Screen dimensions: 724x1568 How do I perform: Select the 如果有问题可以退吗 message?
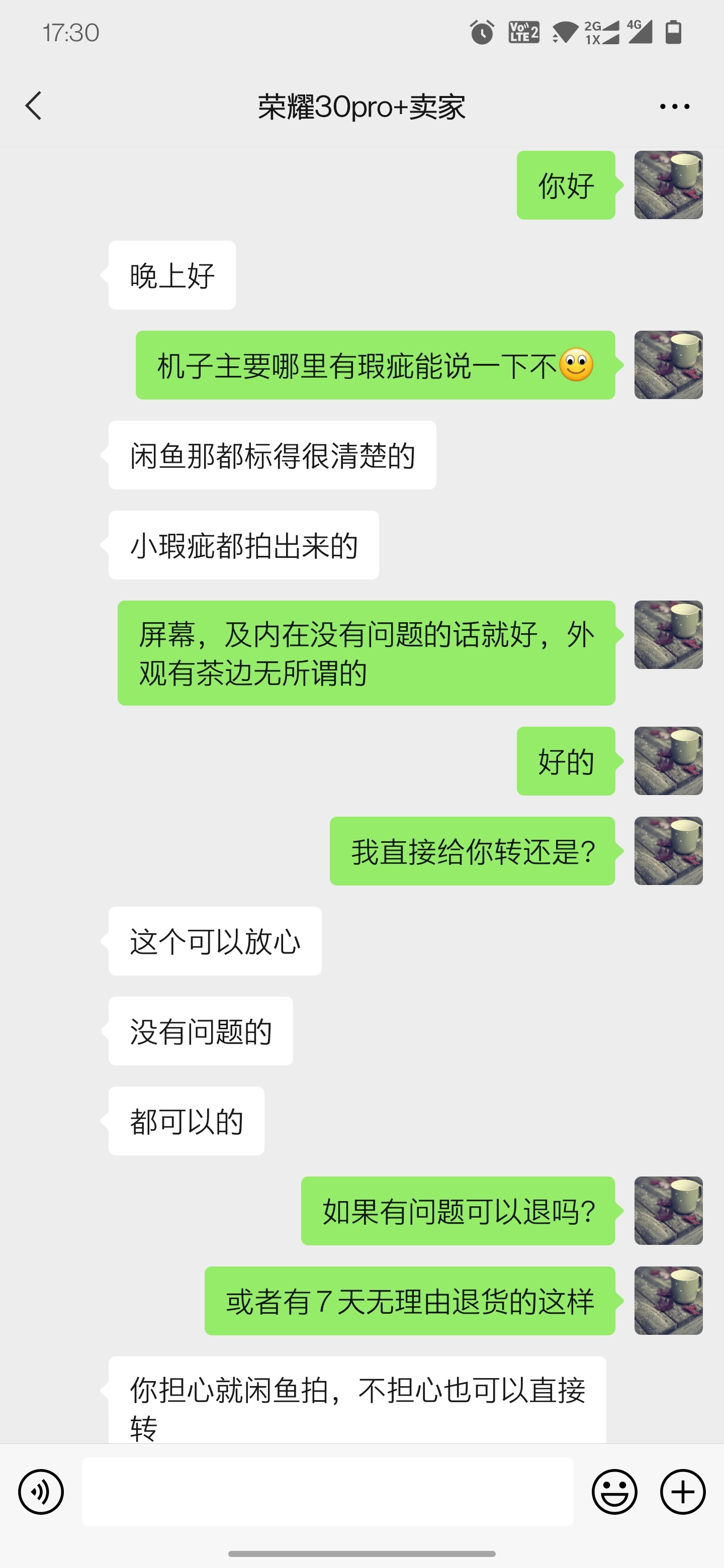click(459, 1211)
